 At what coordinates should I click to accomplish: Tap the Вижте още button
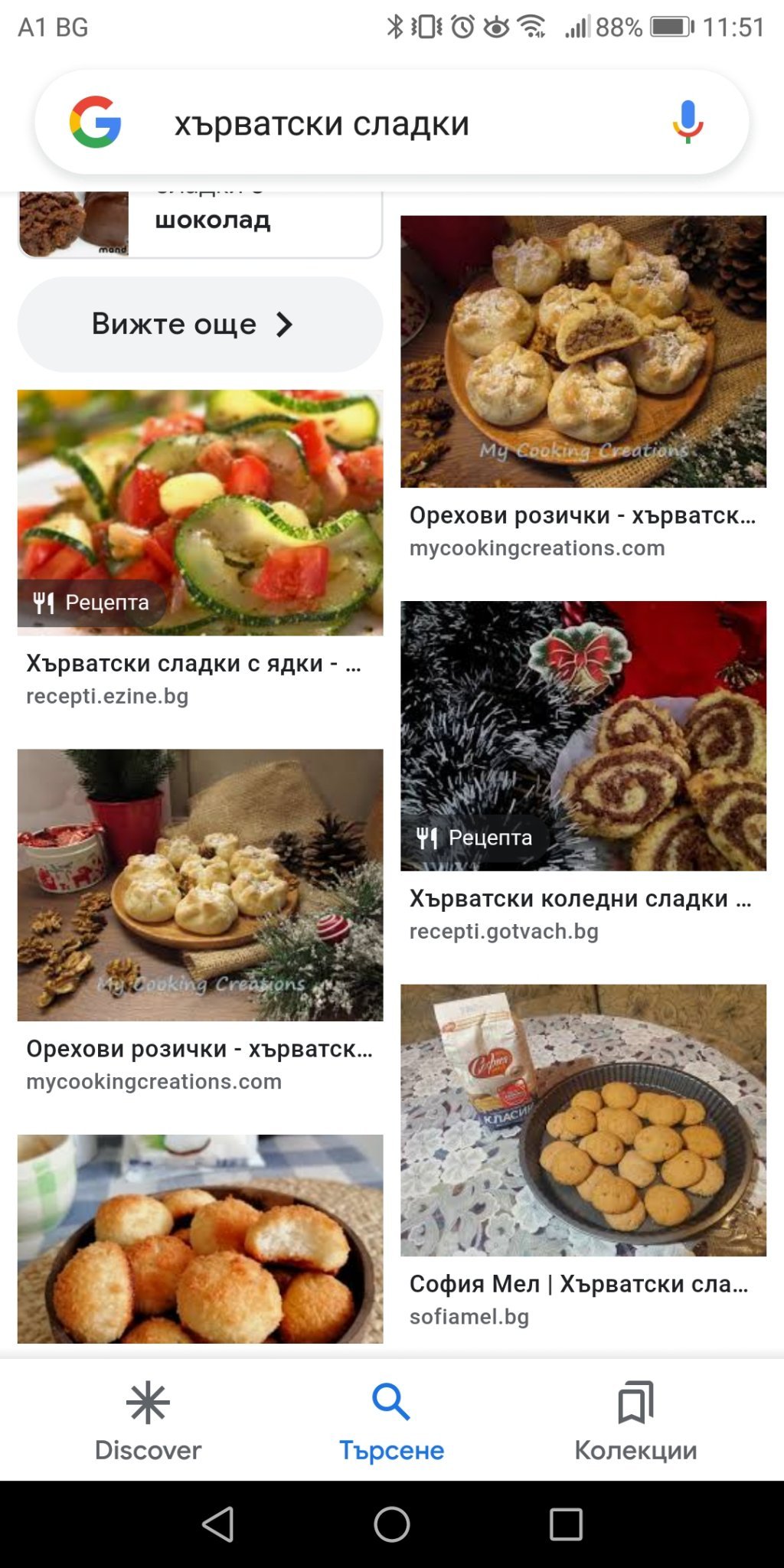200,325
